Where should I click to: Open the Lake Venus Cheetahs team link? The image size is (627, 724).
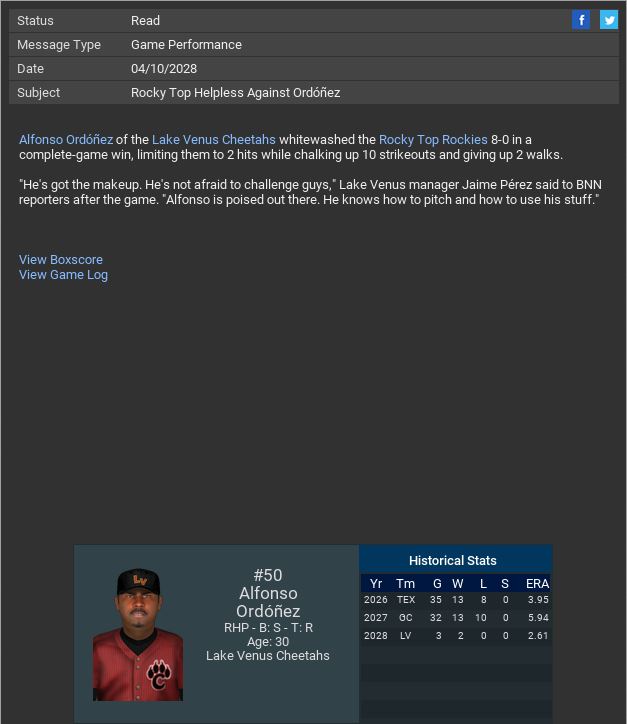click(x=213, y=140)
